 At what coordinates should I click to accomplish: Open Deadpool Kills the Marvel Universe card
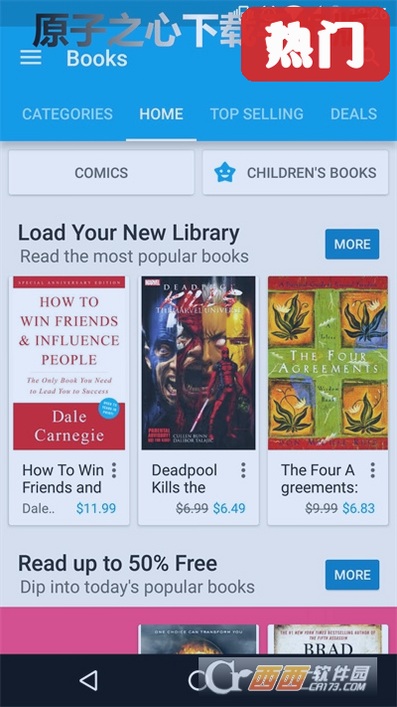pos(198,400)
